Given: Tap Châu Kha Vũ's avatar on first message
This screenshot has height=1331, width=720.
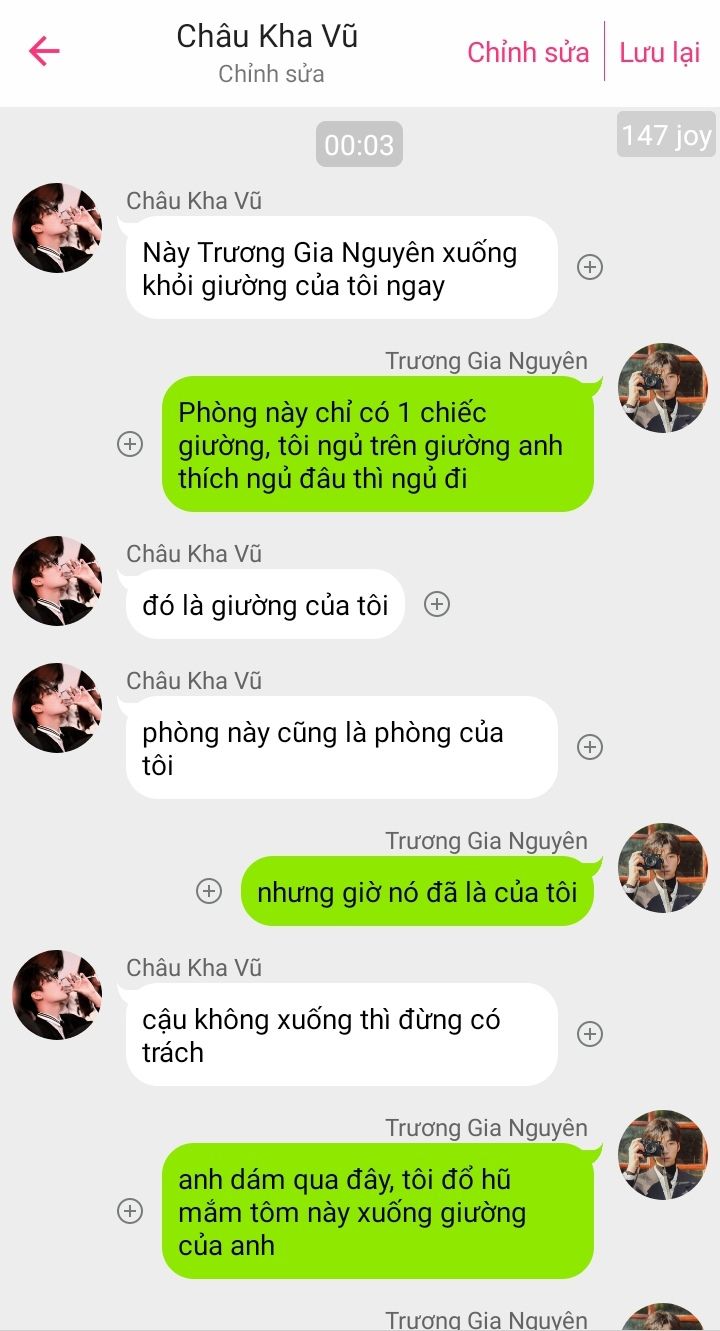Looking at the screenshot, I should 57,228.
